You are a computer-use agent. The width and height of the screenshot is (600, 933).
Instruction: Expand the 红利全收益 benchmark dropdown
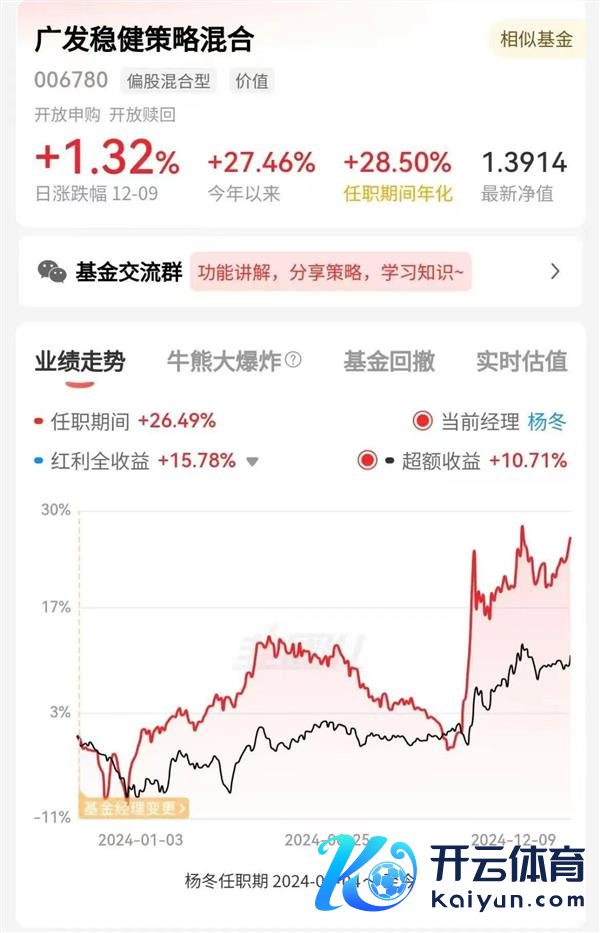tap(253, 462)
